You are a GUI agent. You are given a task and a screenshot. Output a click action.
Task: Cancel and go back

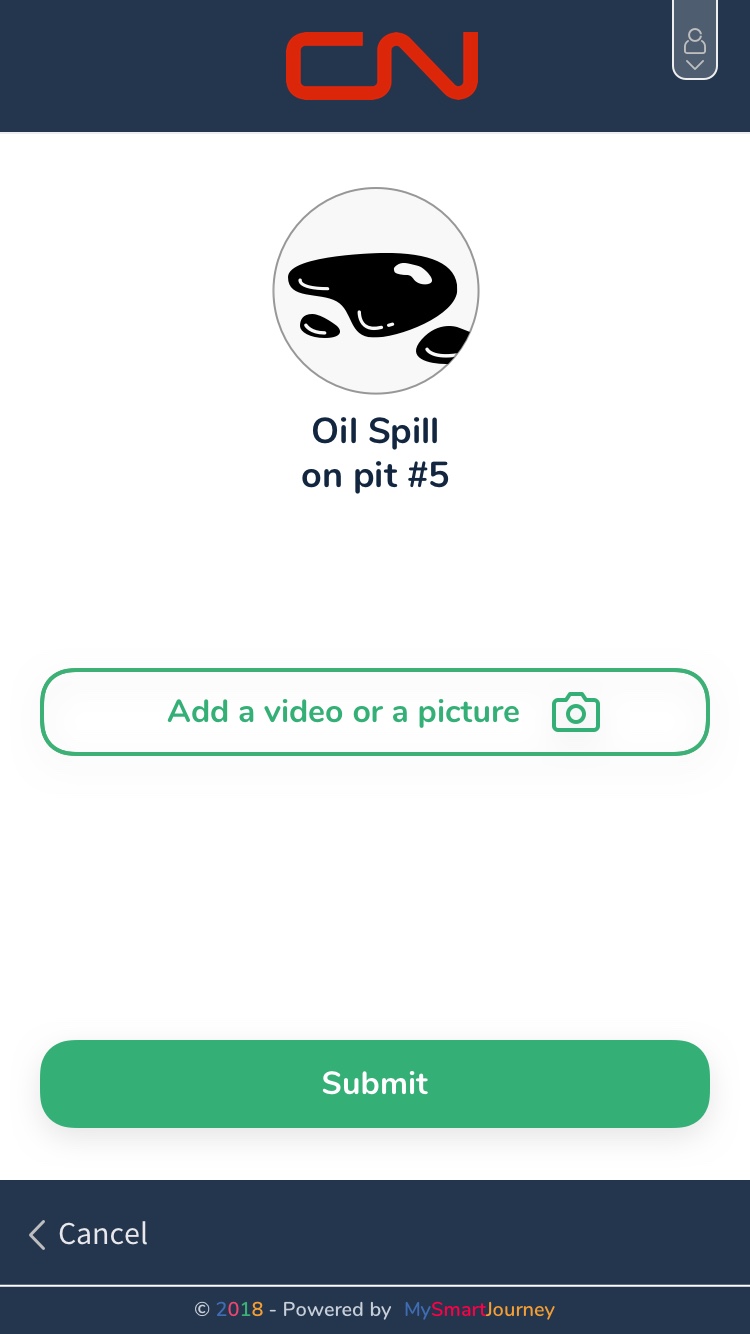point(89,1234)
